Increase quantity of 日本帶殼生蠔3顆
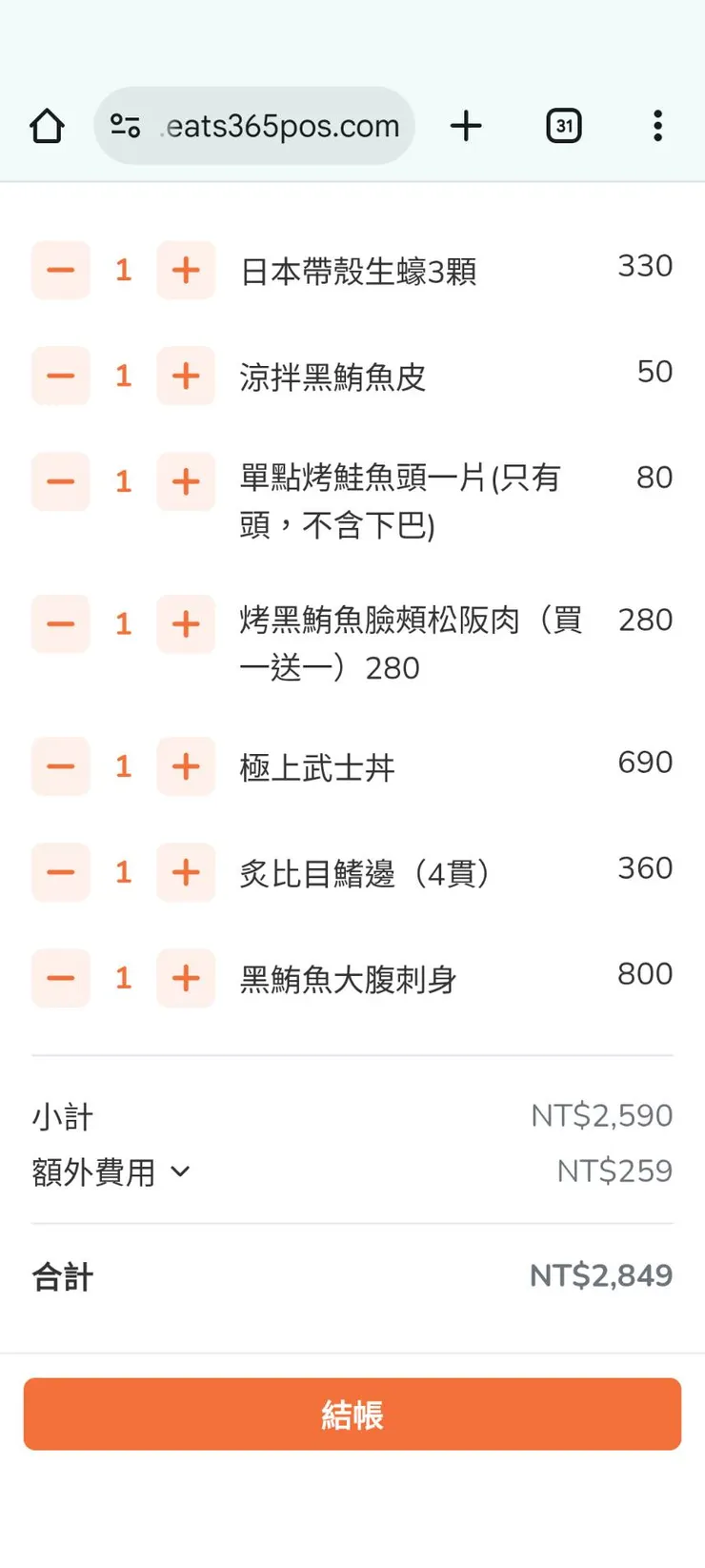This screenshot has height=1568, width=705. pyautogui.click(x=186, y=271)
